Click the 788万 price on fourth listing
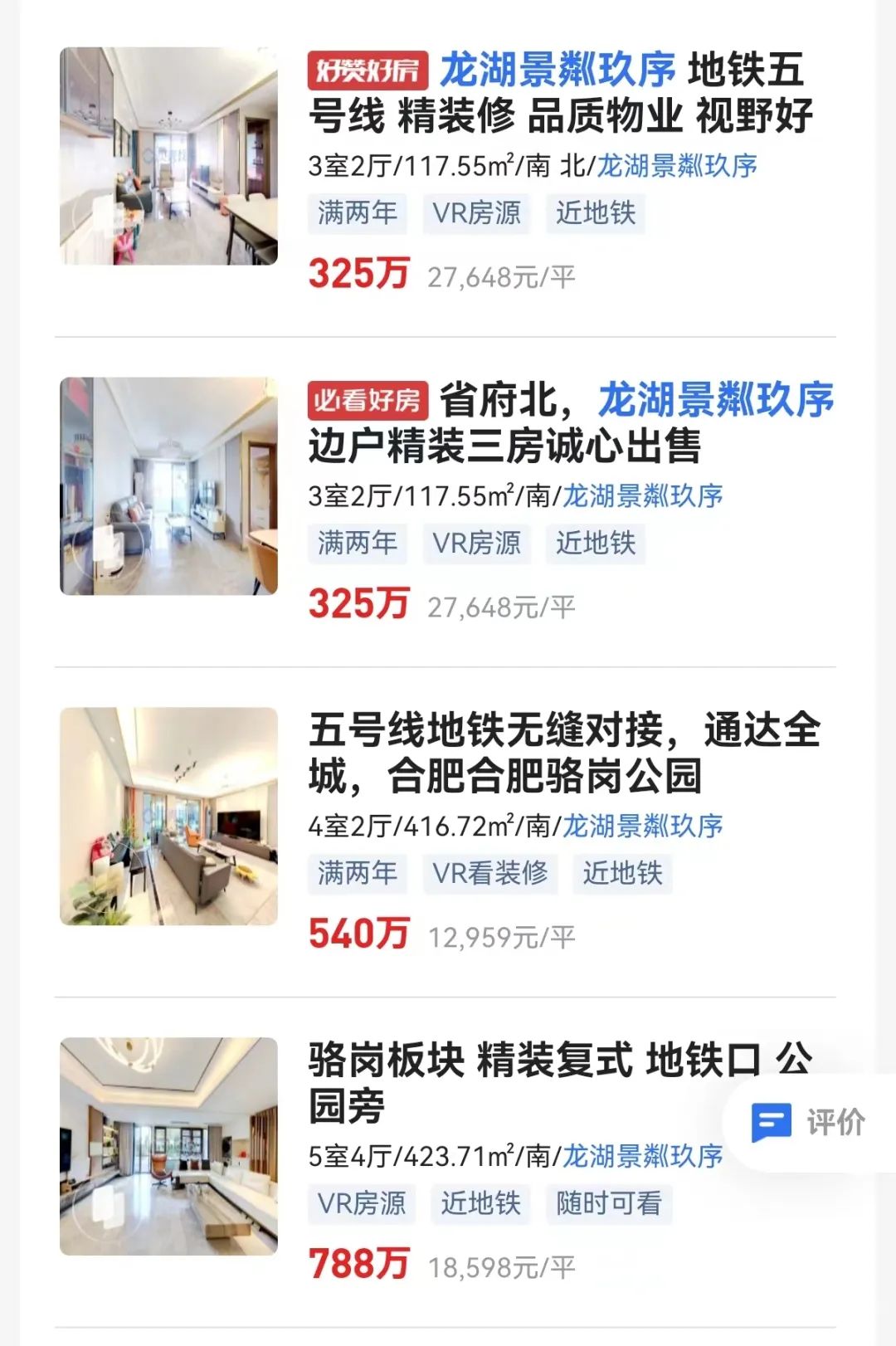Viewport: 896px width, 1346px height. (x=357, y=1265)
